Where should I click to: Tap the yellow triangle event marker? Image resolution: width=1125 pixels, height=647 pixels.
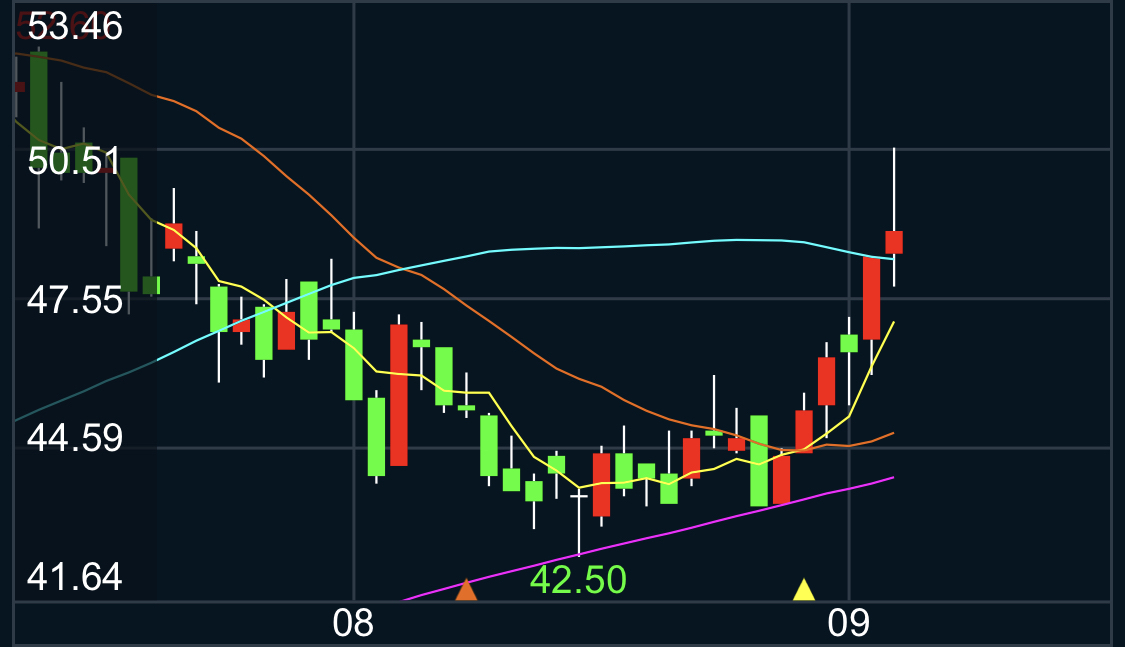tap(804, 590)
